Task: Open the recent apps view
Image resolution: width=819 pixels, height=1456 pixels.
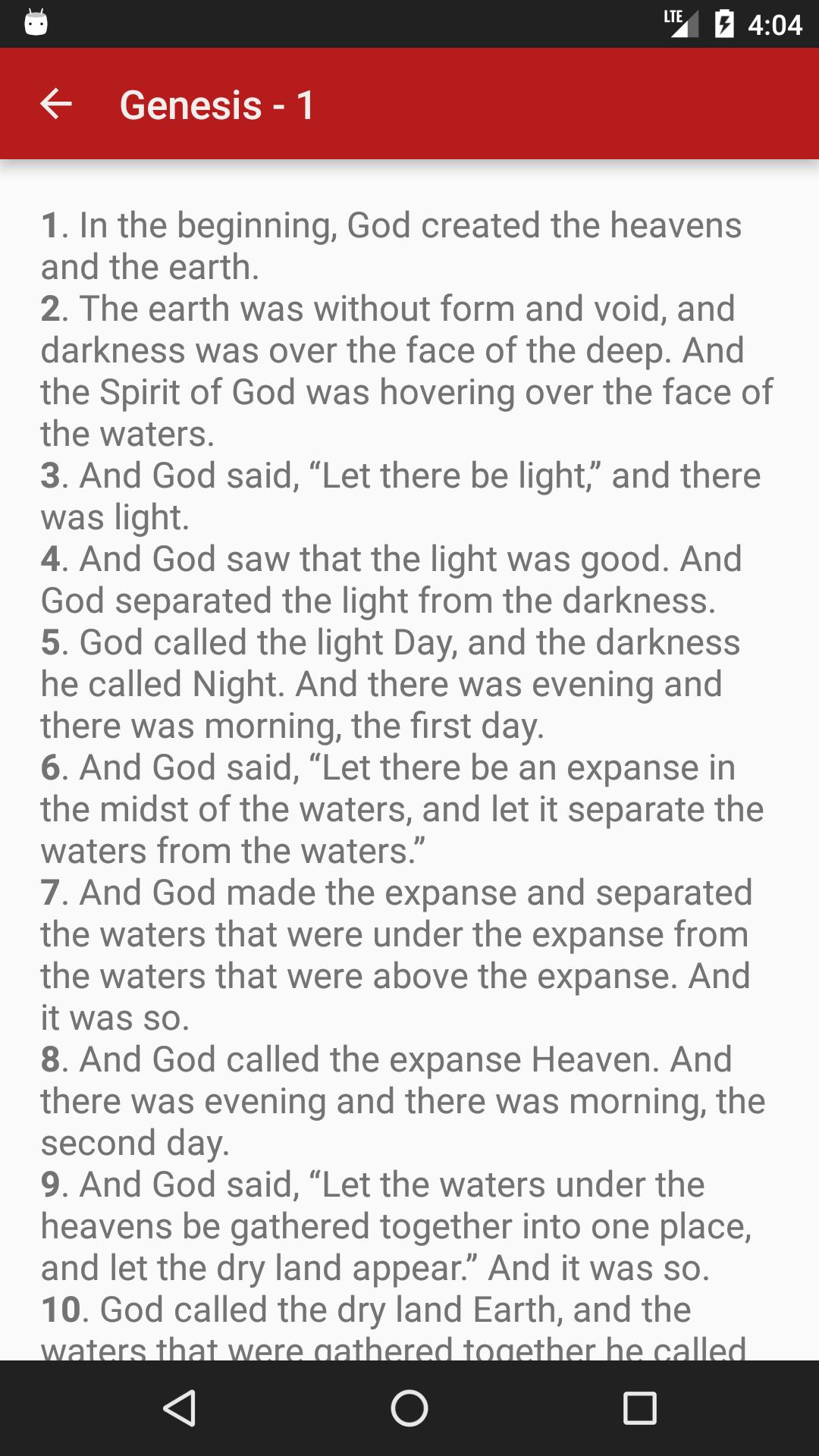Action: point(639,1408)
